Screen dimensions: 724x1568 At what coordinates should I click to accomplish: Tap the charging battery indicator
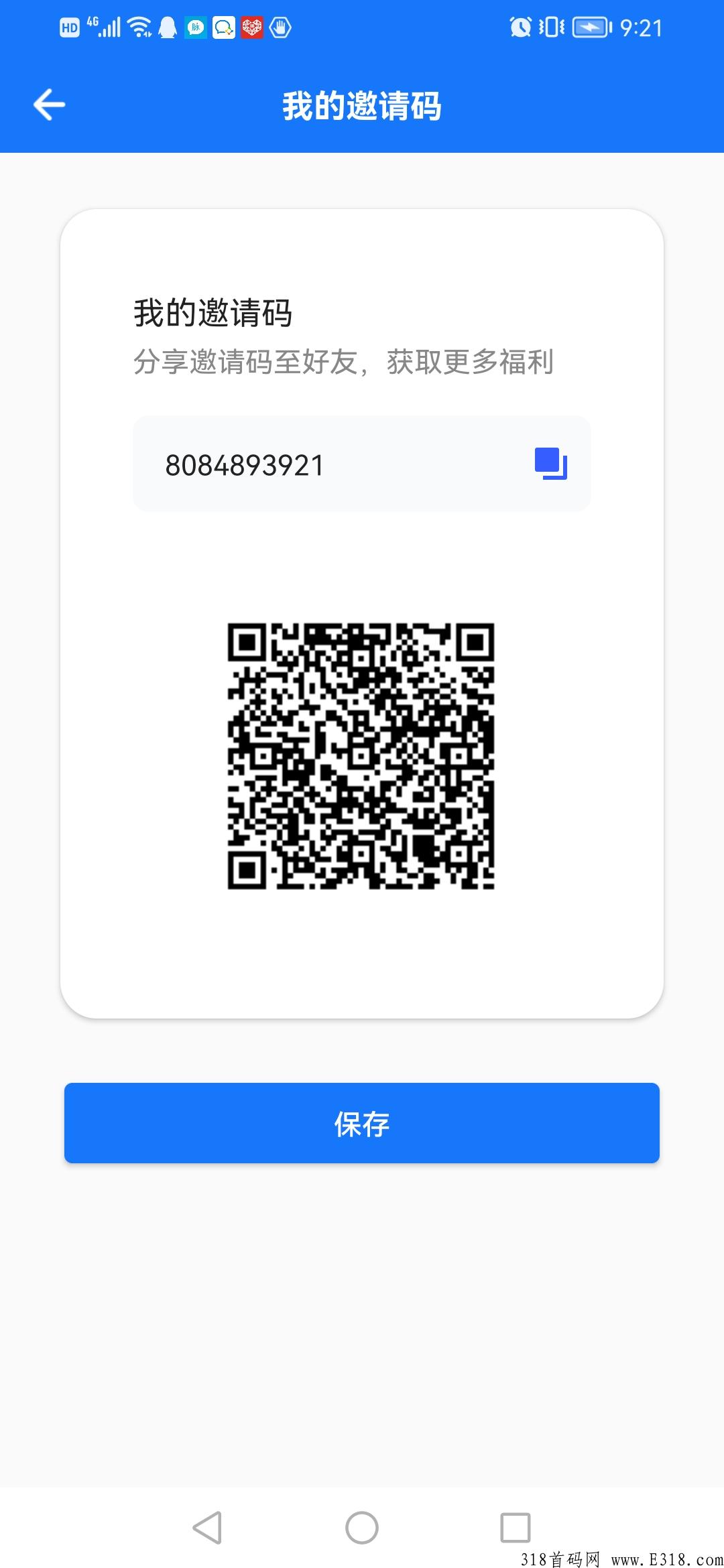(x=591, y=27)
